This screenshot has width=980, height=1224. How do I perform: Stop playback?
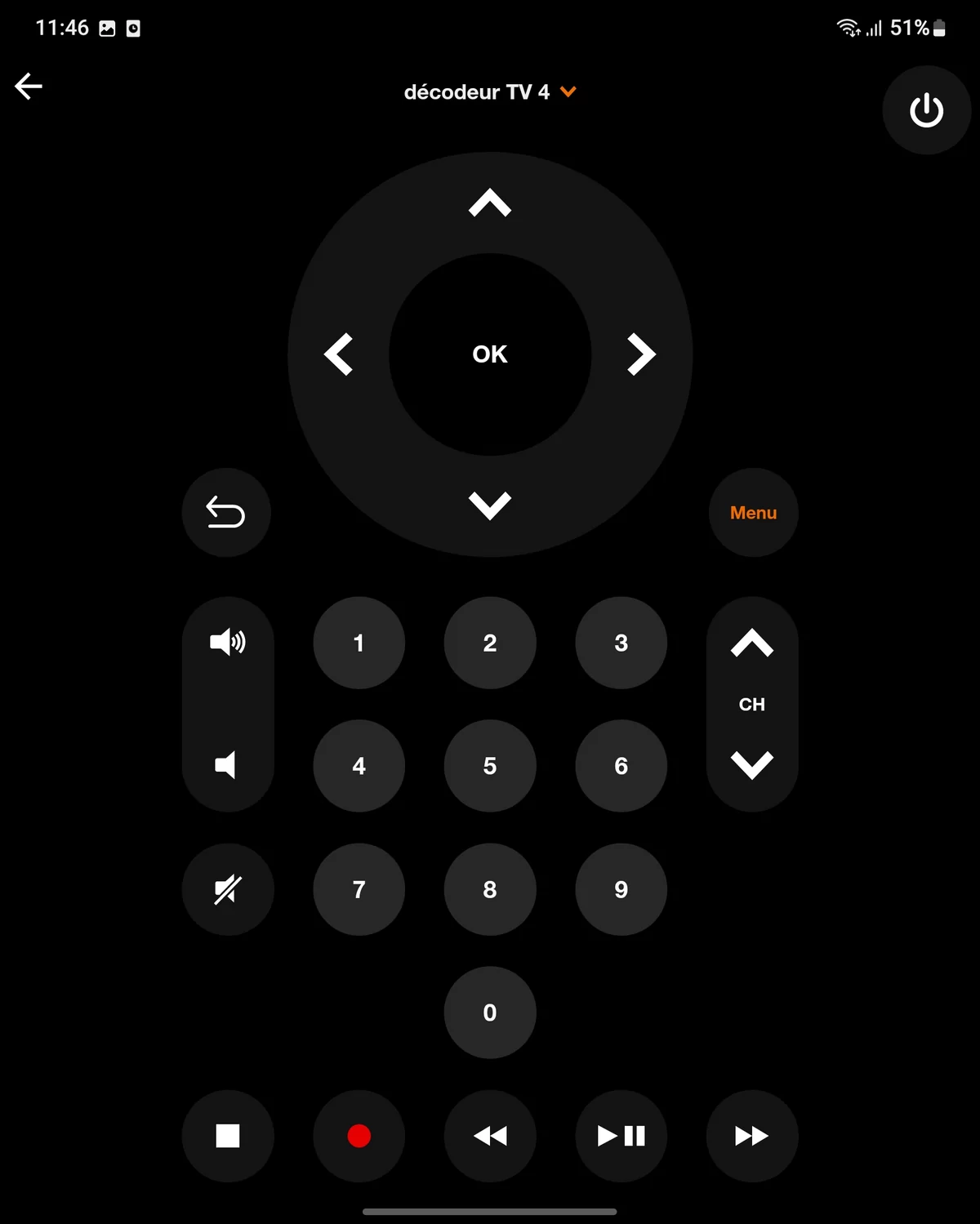tap(228, 1136)
